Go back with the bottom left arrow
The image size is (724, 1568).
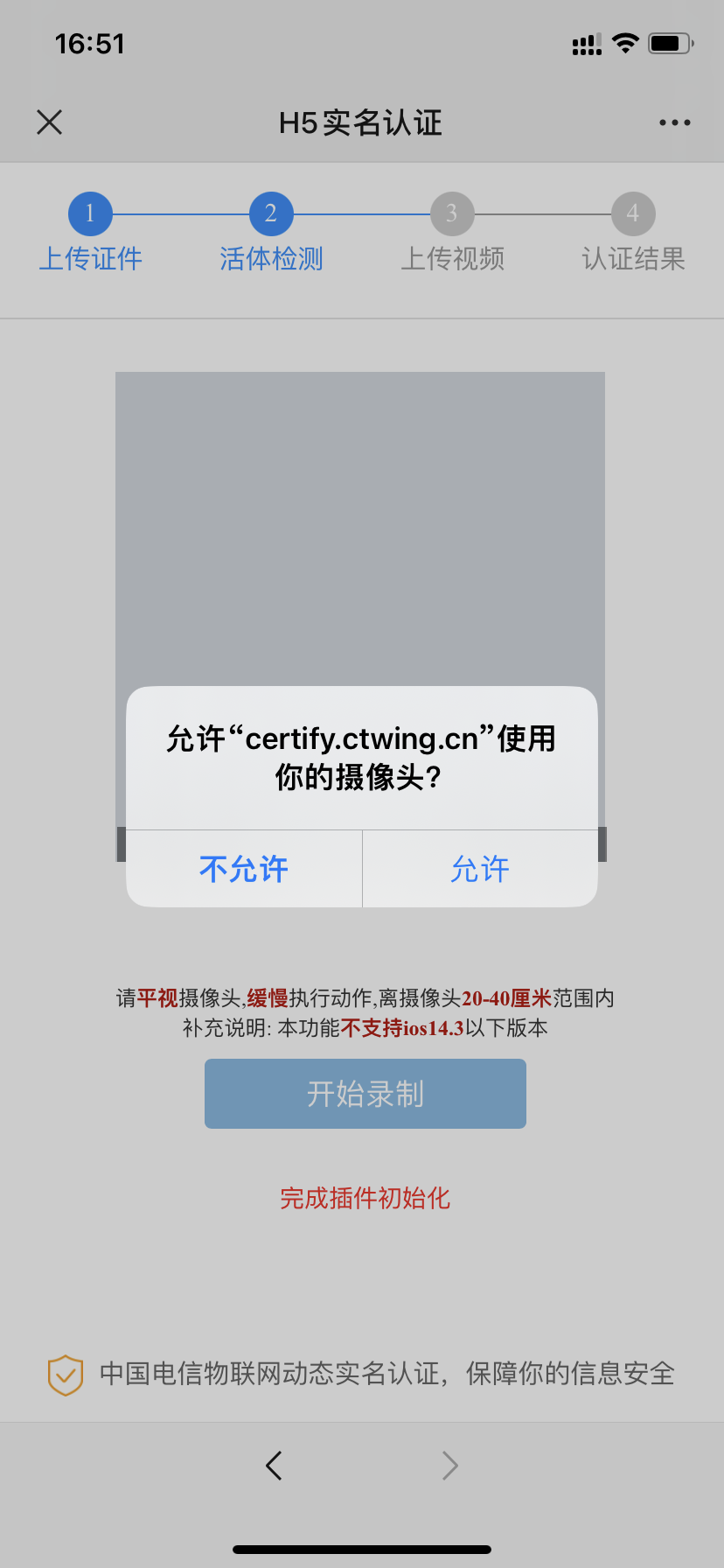coord(275,1465)
